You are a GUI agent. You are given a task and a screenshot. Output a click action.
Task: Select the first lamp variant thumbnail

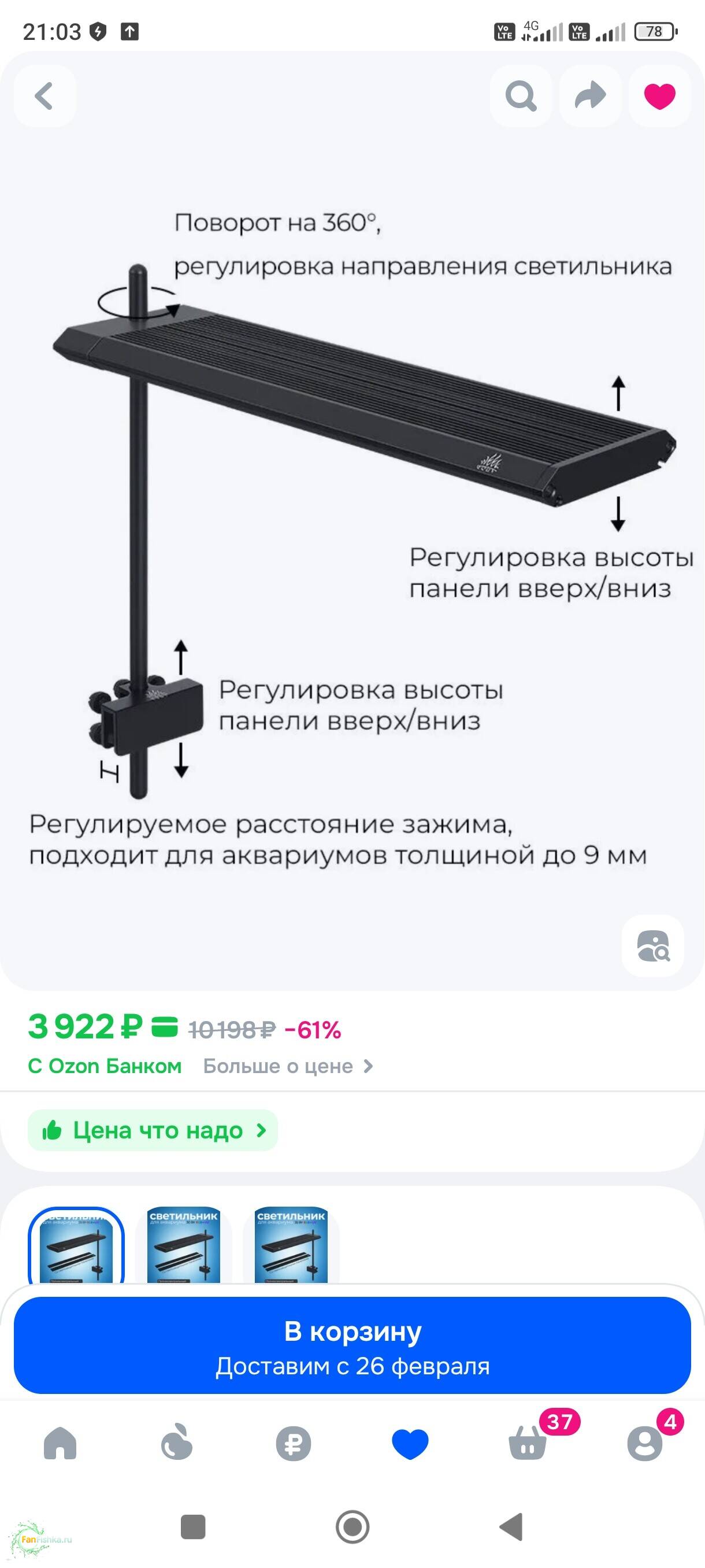point(76,1245)
